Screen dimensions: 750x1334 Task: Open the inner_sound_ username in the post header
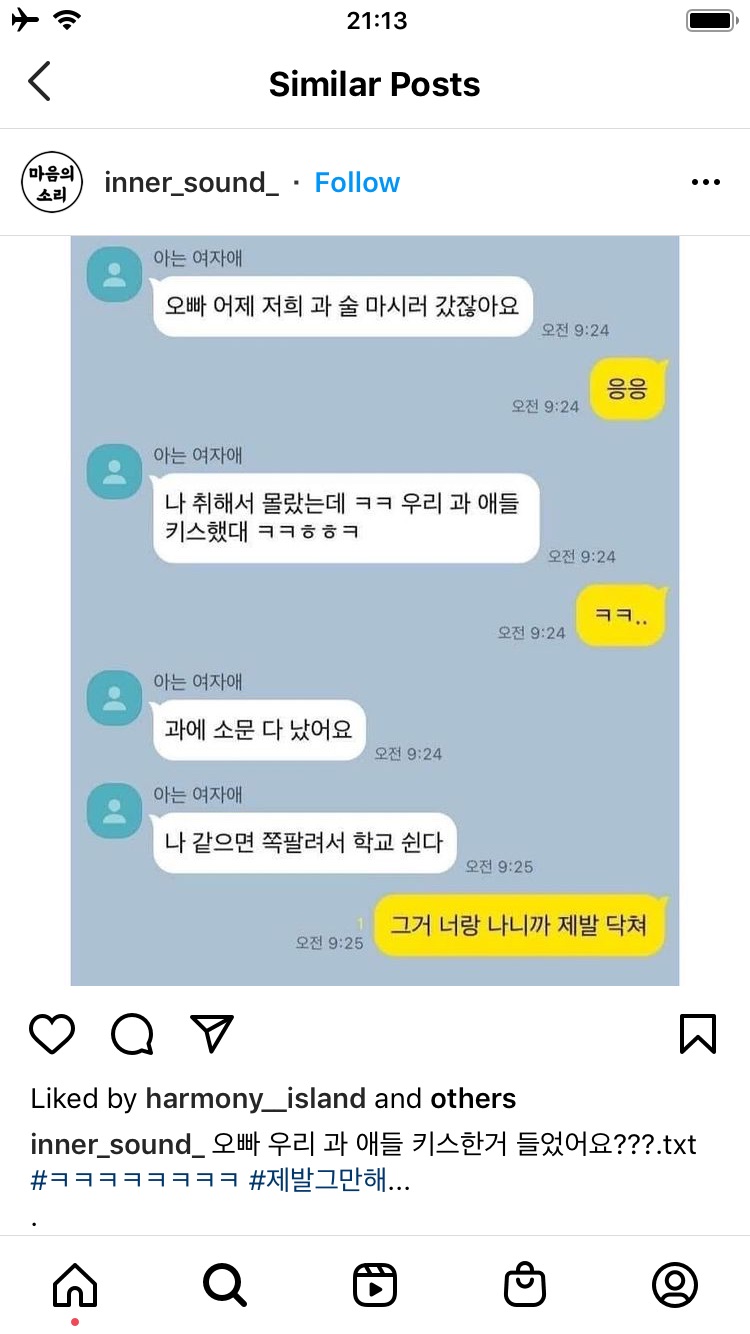(191, 183)
